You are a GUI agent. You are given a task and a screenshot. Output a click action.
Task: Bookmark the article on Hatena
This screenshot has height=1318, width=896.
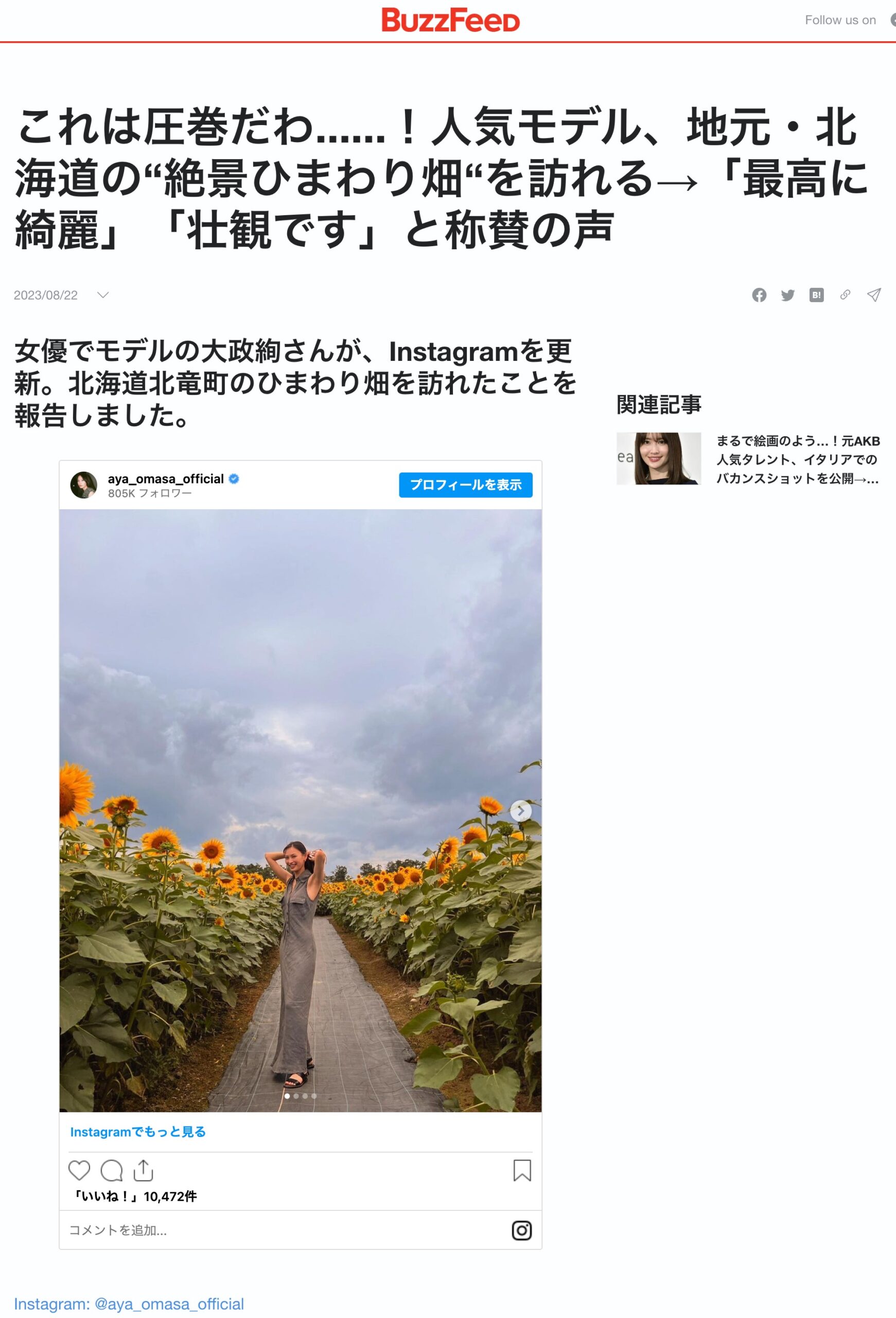(x=817, y=295)
